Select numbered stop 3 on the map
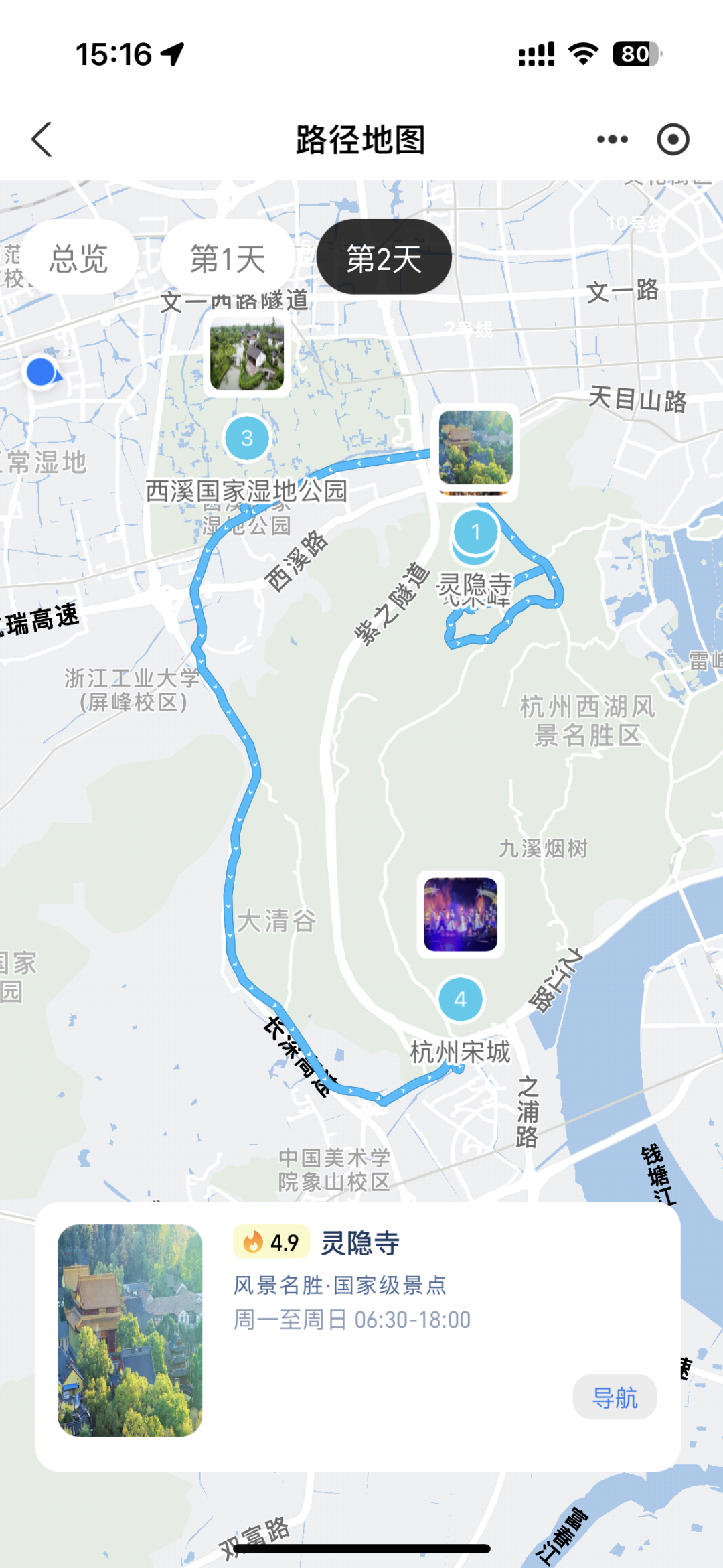 tap(247, 438)
